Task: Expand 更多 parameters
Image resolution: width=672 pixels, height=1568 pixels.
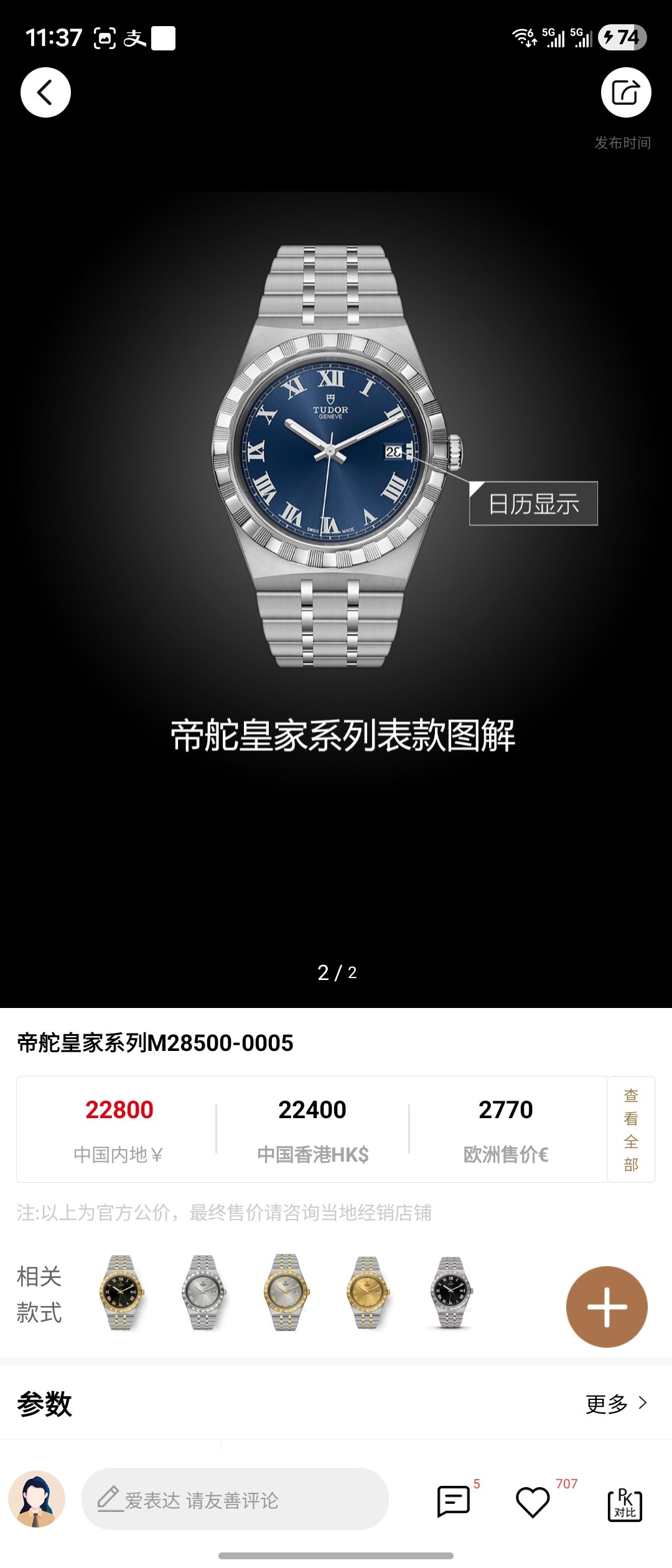Action: 616,1404
